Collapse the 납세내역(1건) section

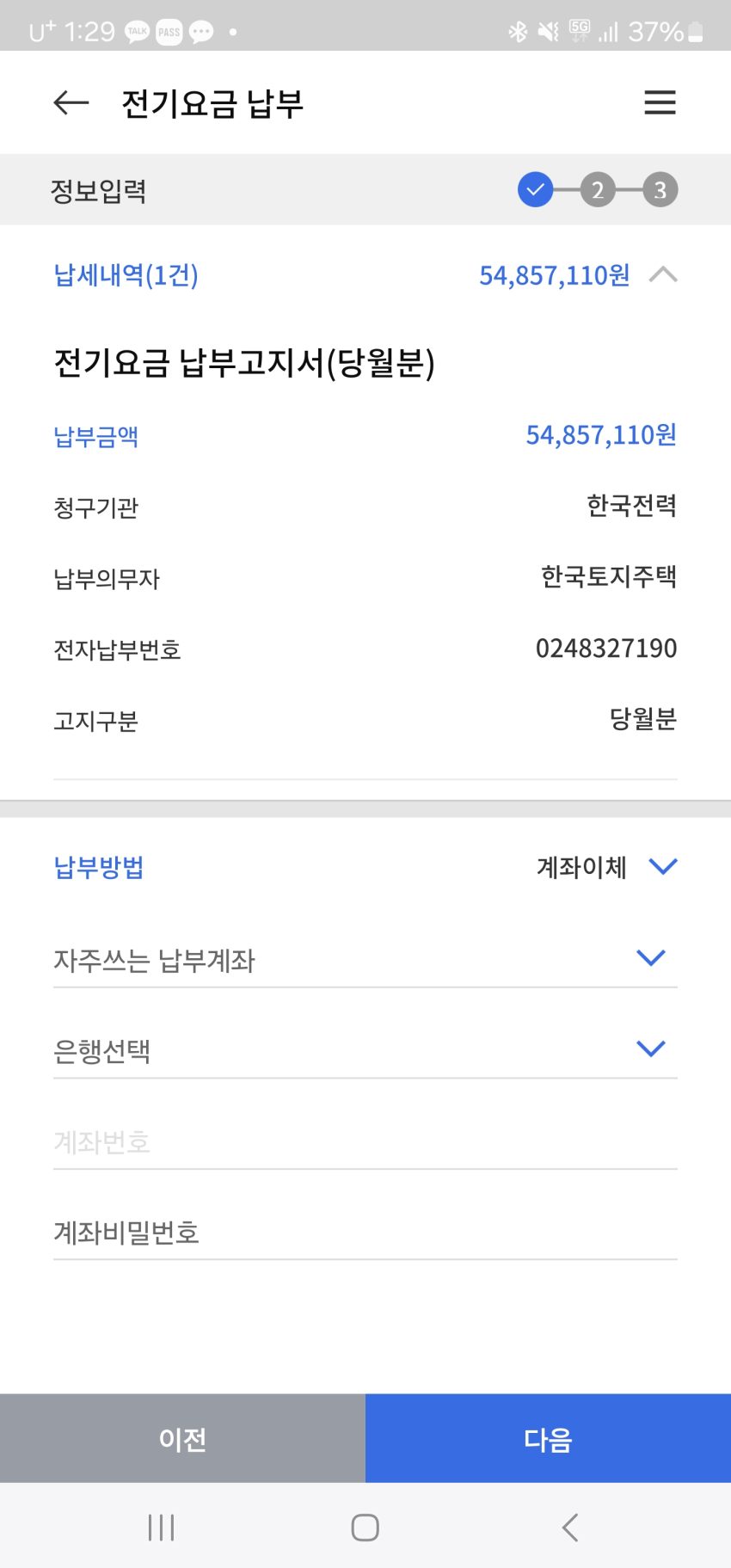[x=663, y=275]
